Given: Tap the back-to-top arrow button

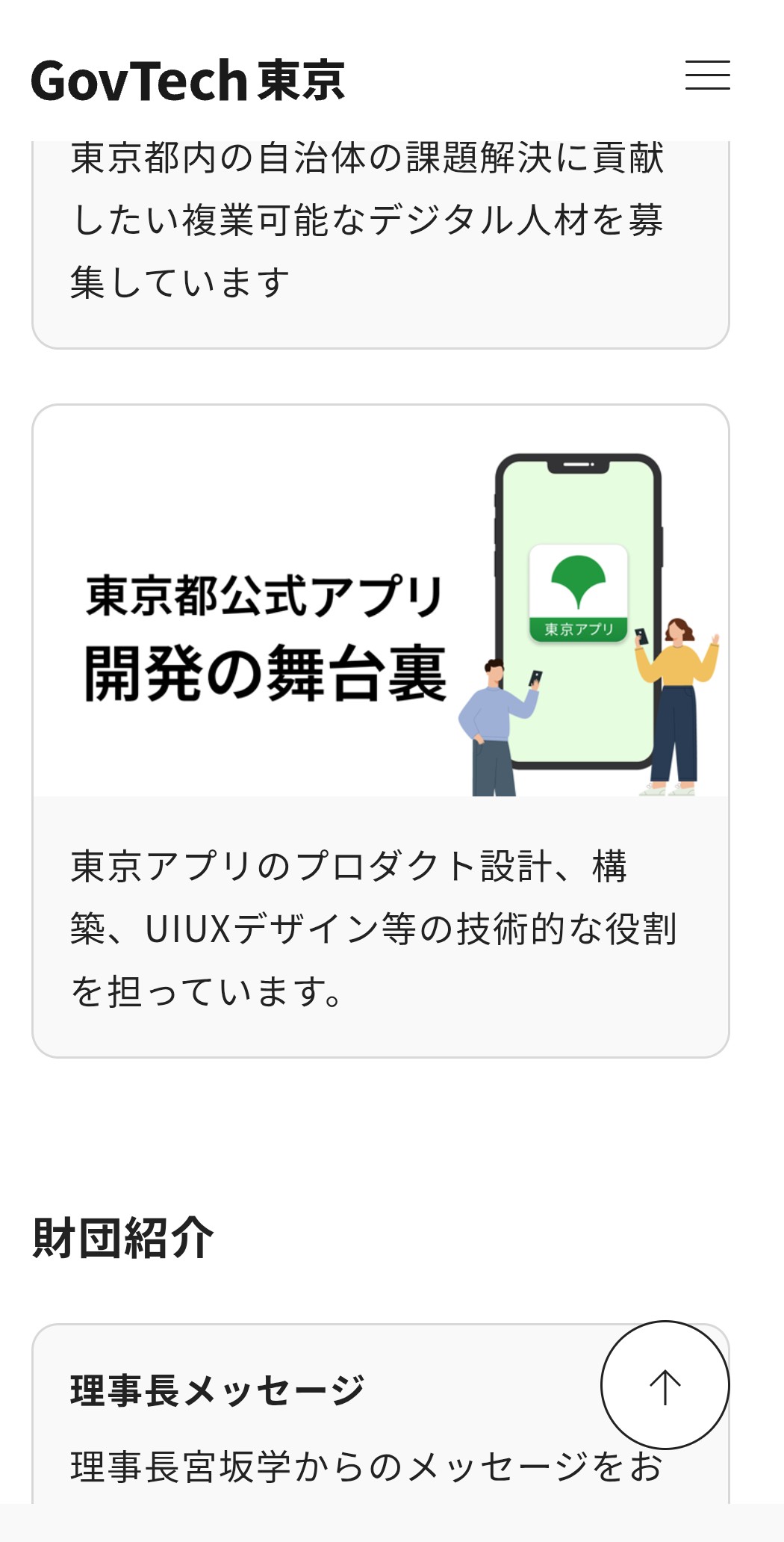Looking at the screenshot, I should [665, 1385].
